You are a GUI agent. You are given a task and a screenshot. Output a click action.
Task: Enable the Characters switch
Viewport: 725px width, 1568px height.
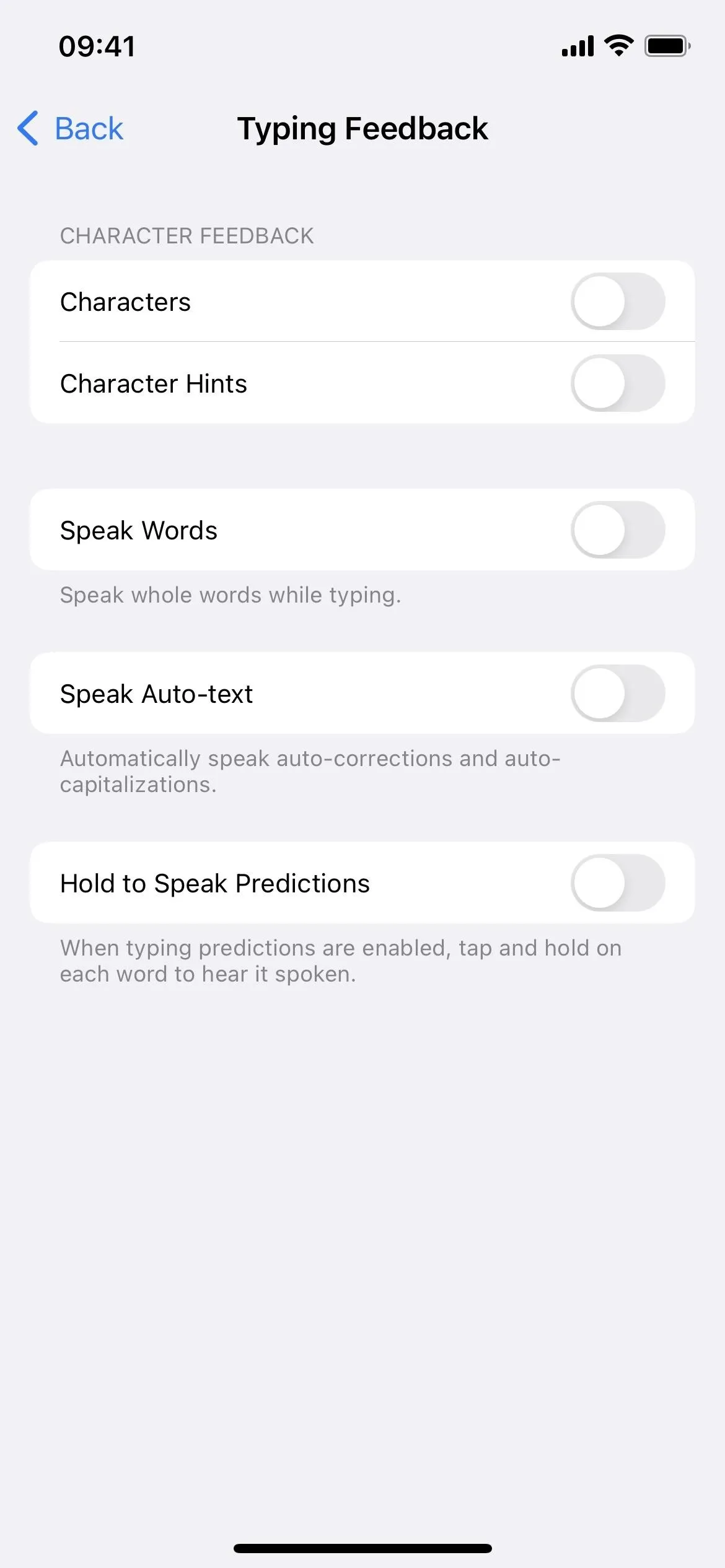point(618,302)
